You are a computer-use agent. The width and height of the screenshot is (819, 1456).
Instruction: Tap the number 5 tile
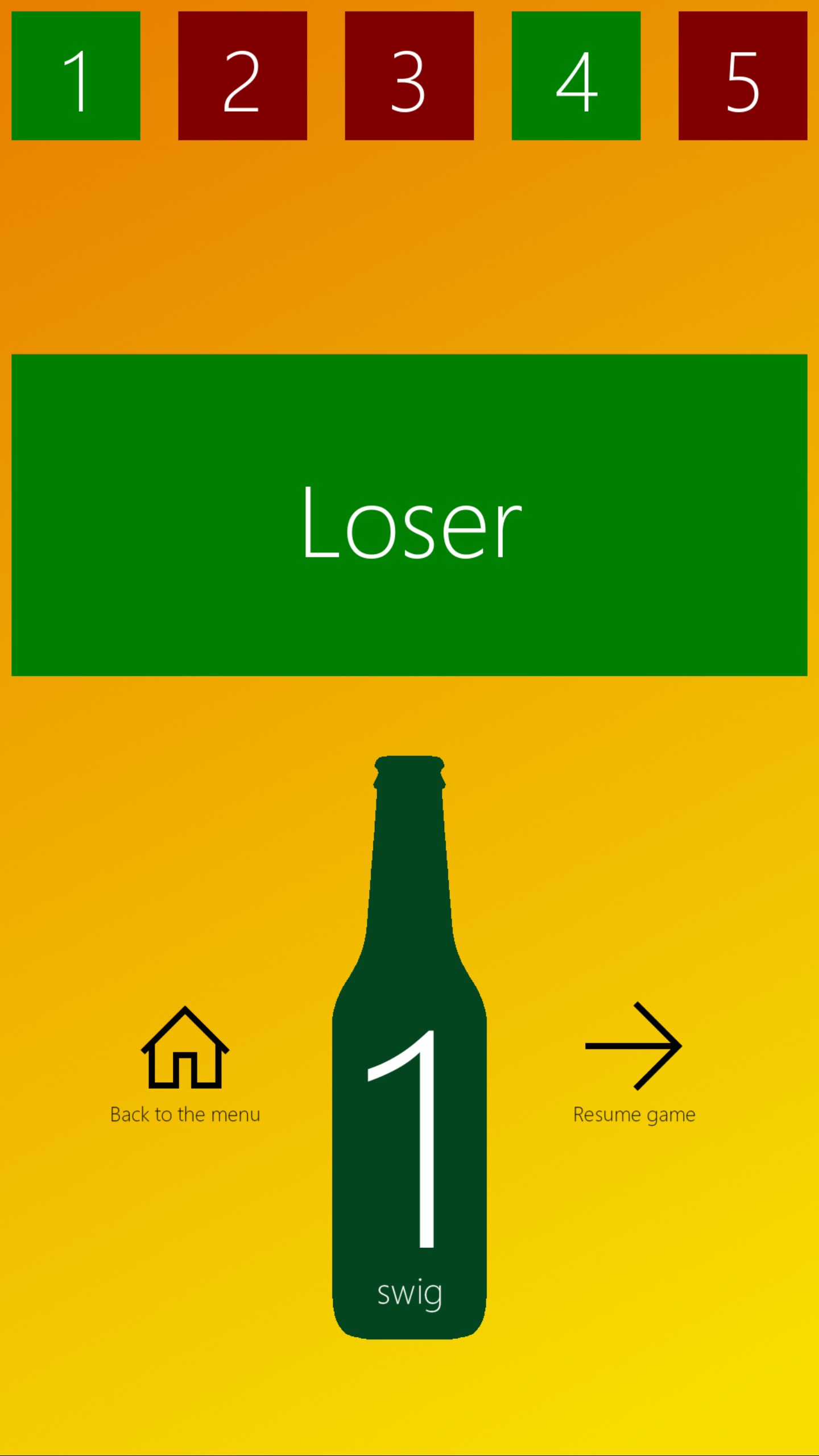(x=742, y=76)
